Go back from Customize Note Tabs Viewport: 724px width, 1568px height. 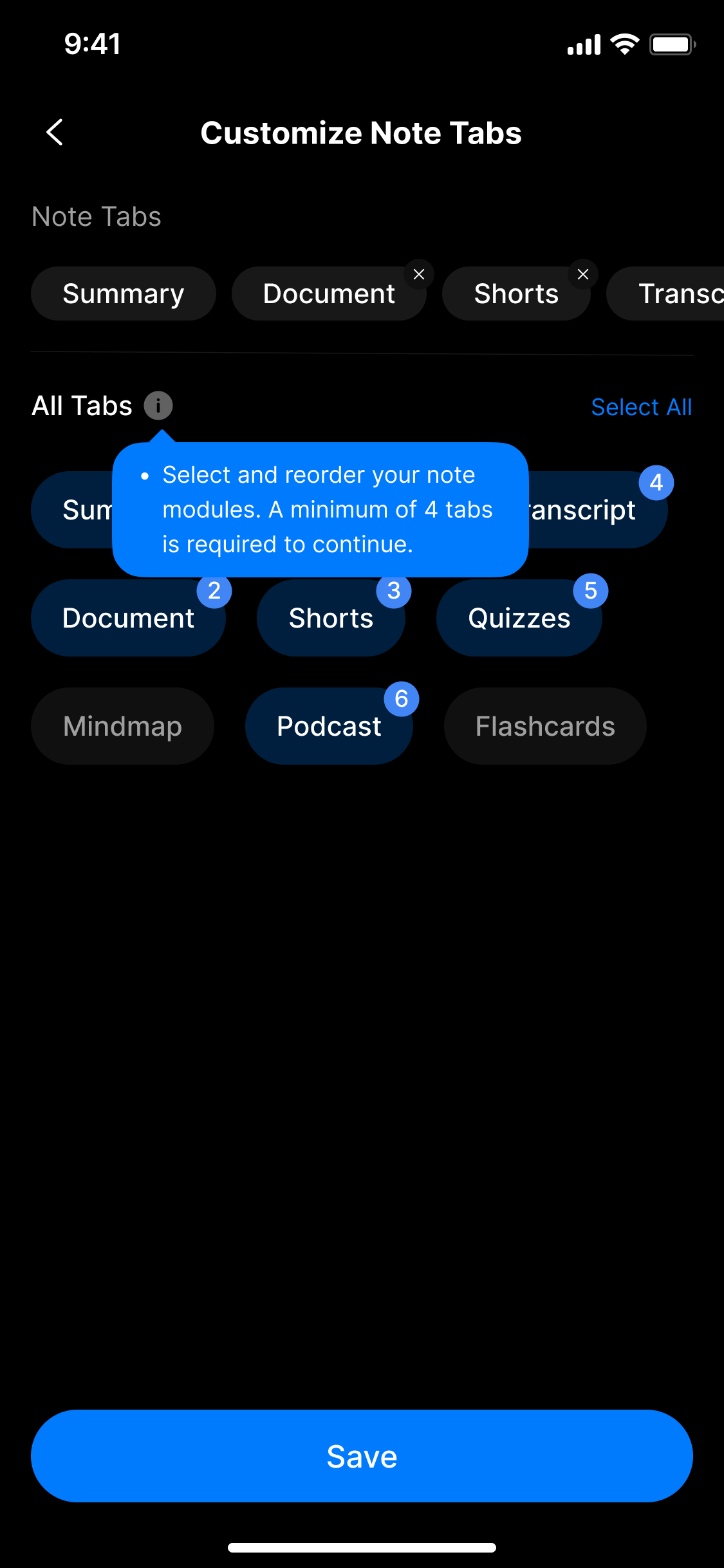coord(55,133)
